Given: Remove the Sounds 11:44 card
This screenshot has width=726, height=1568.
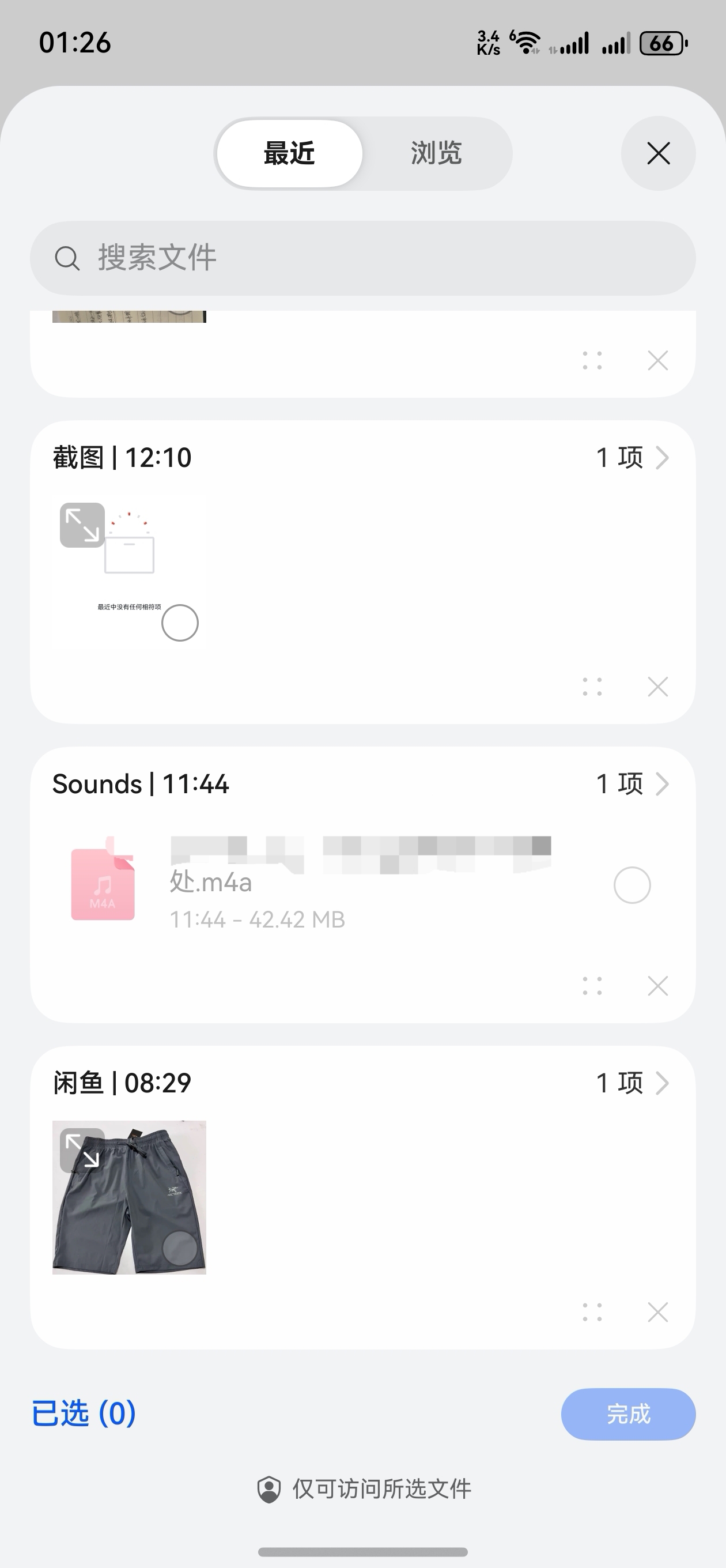Looking at the screenshot, I should point(658,986).
